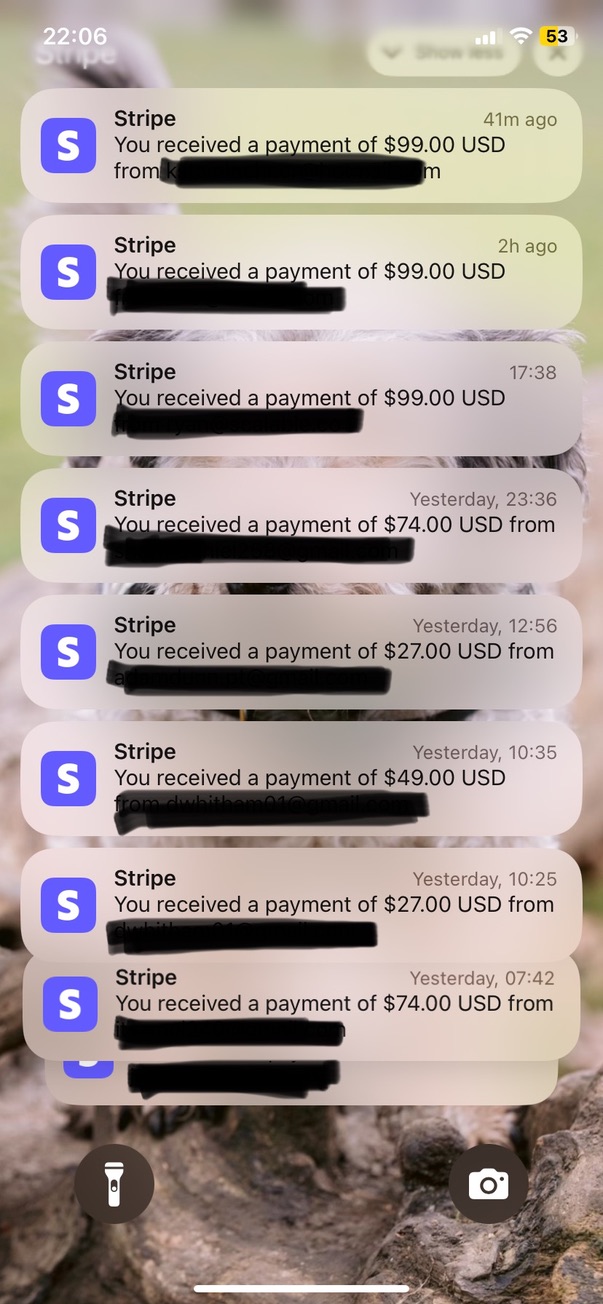Open the Stripe notification from 41m ago
The width and height of the screenshot is (603, 1304).
[x=301, y=146]
